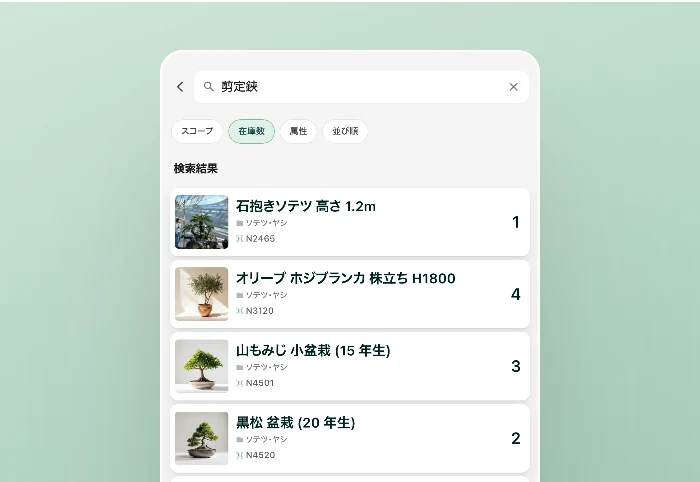The height and width of the screenshot is (482, 700).
Task: Tap the search field containing 剪定鋏
Action: pyautogui.click(x=361, y=87)
